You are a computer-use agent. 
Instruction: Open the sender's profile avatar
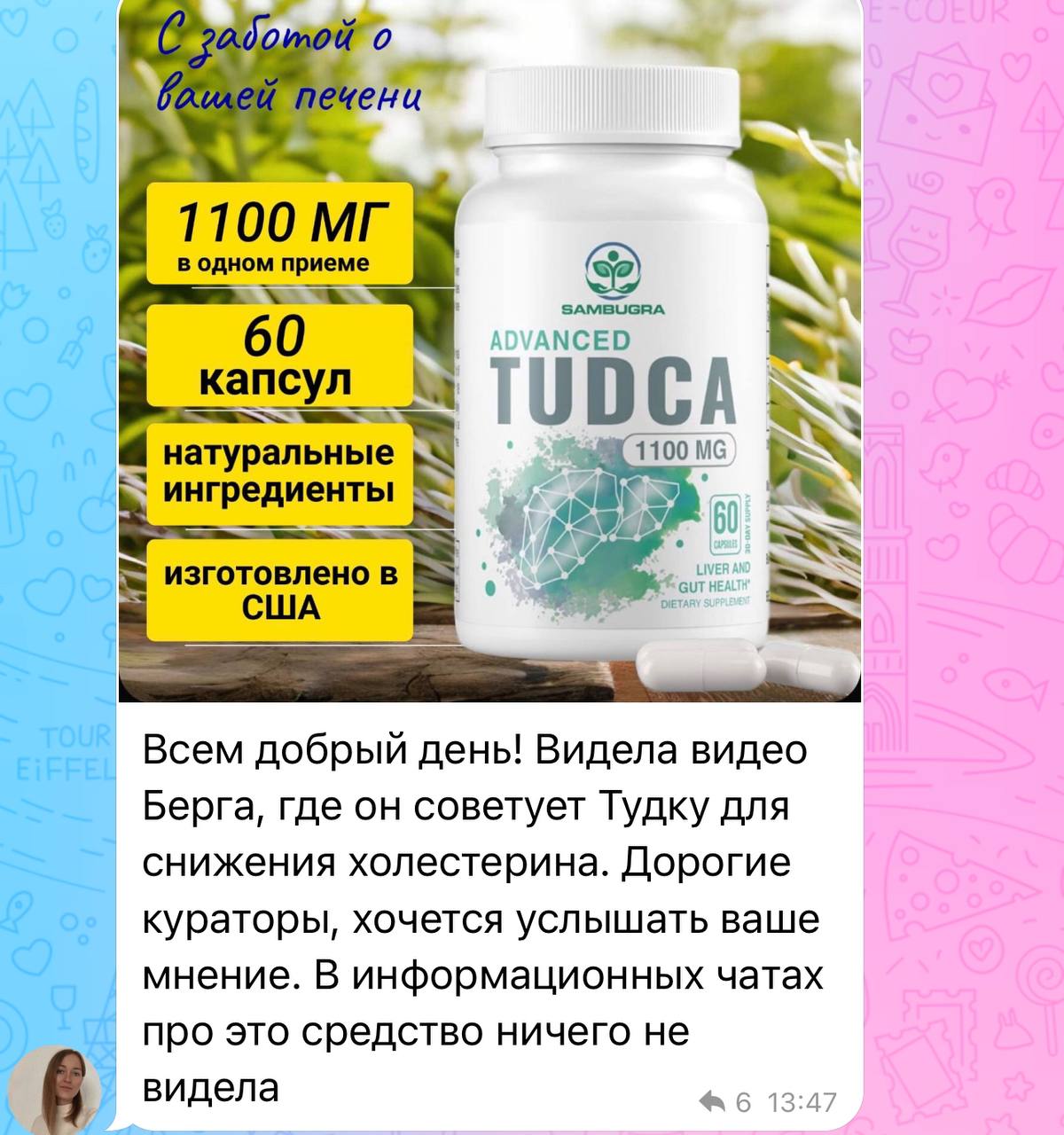coord(60,1089)
